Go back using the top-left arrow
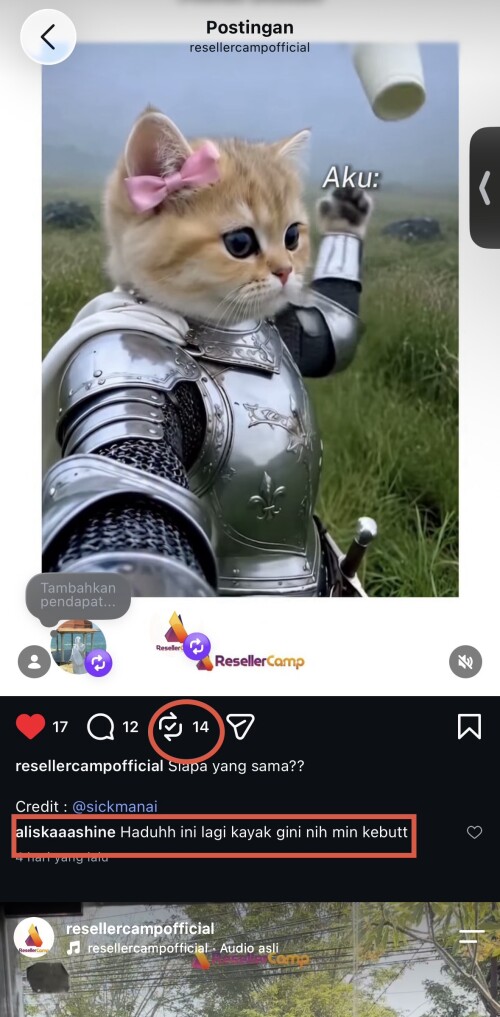 pos(48,38)
